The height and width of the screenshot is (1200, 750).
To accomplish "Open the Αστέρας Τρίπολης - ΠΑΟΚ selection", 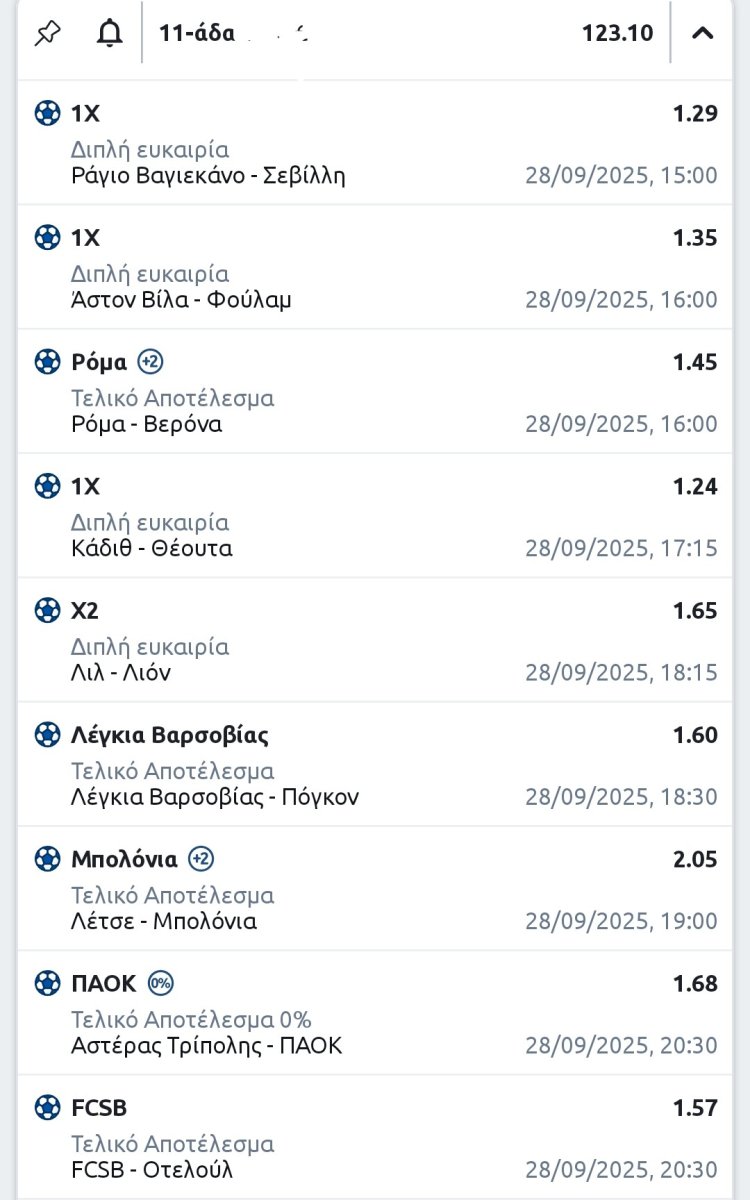I will coord(206,1045).
